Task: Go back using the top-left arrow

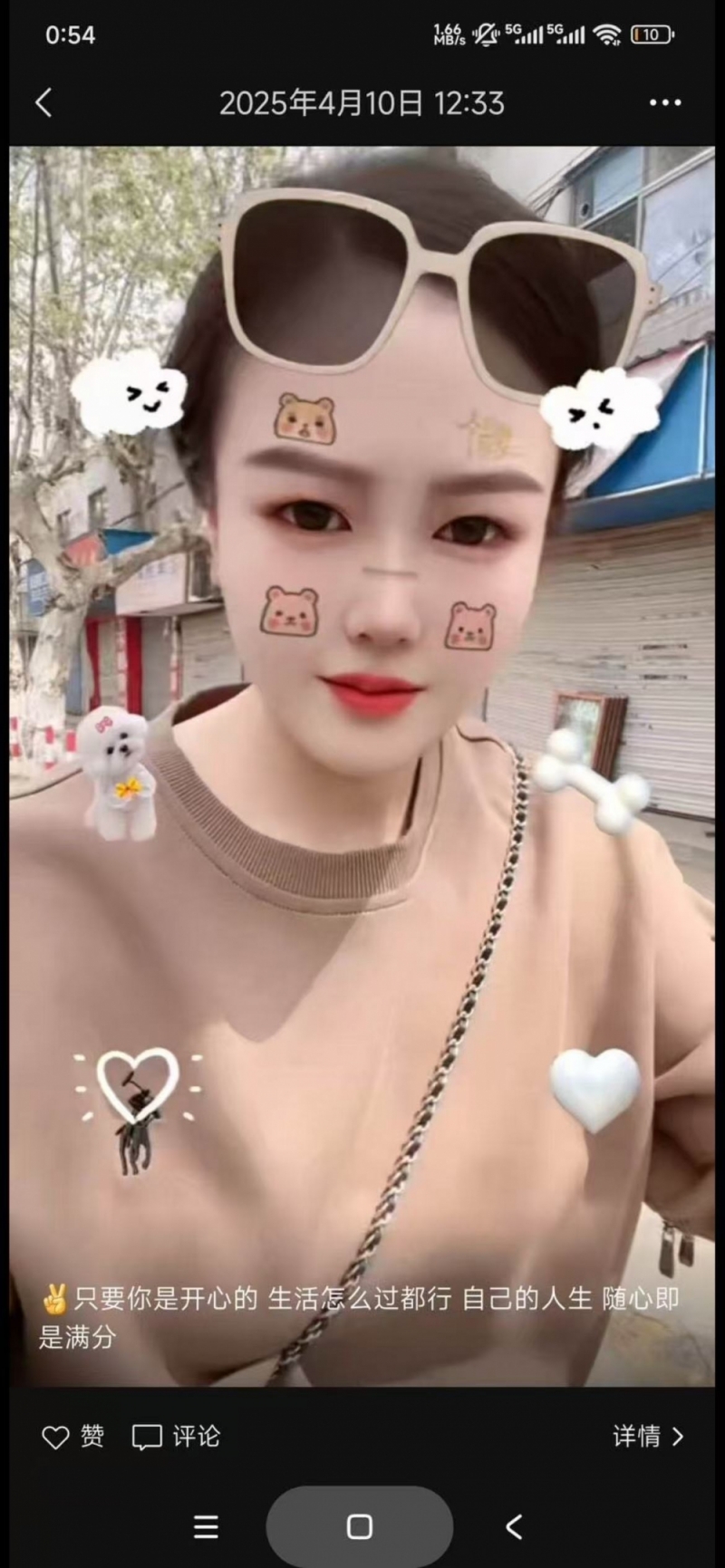Action: (43, 102)
